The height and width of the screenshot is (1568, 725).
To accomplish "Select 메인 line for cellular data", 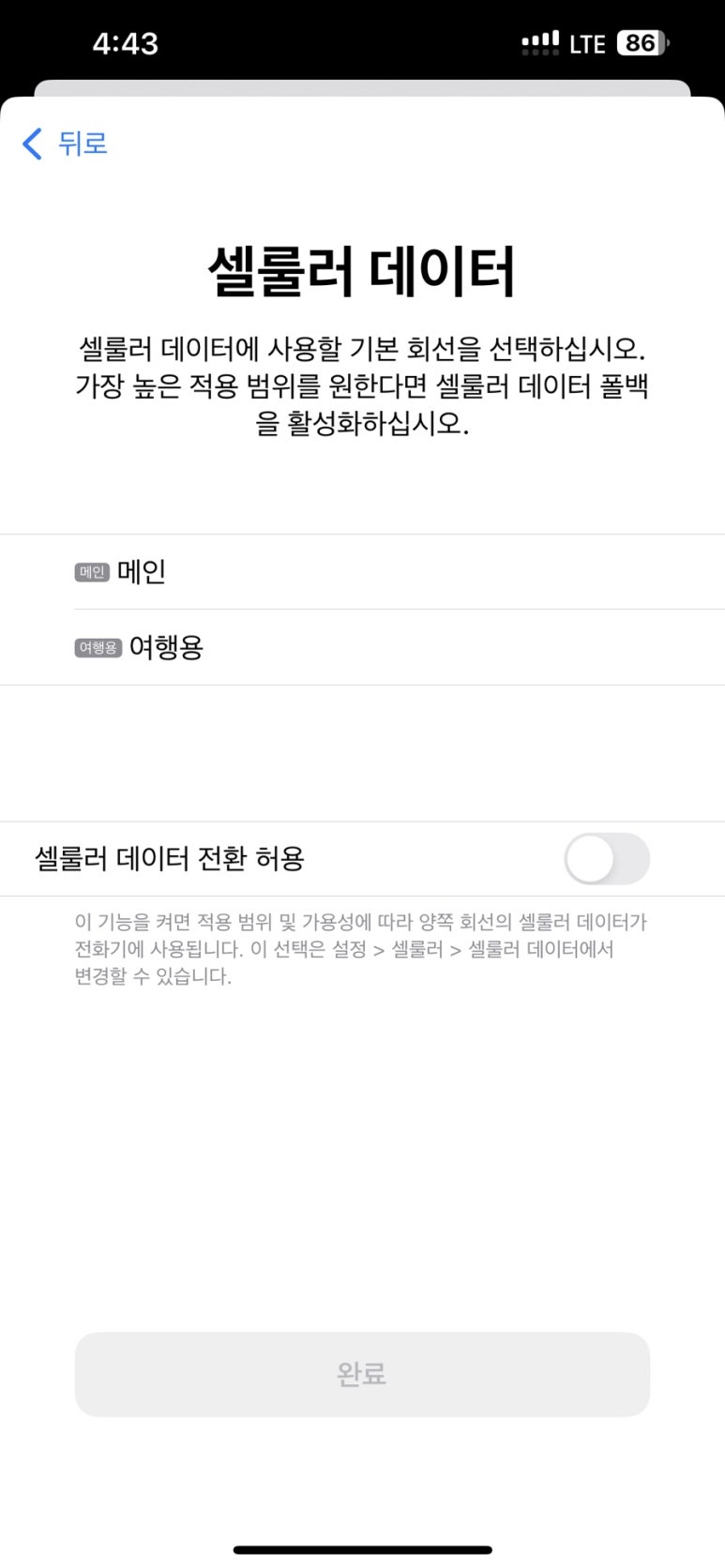I will tap(362, 572).
